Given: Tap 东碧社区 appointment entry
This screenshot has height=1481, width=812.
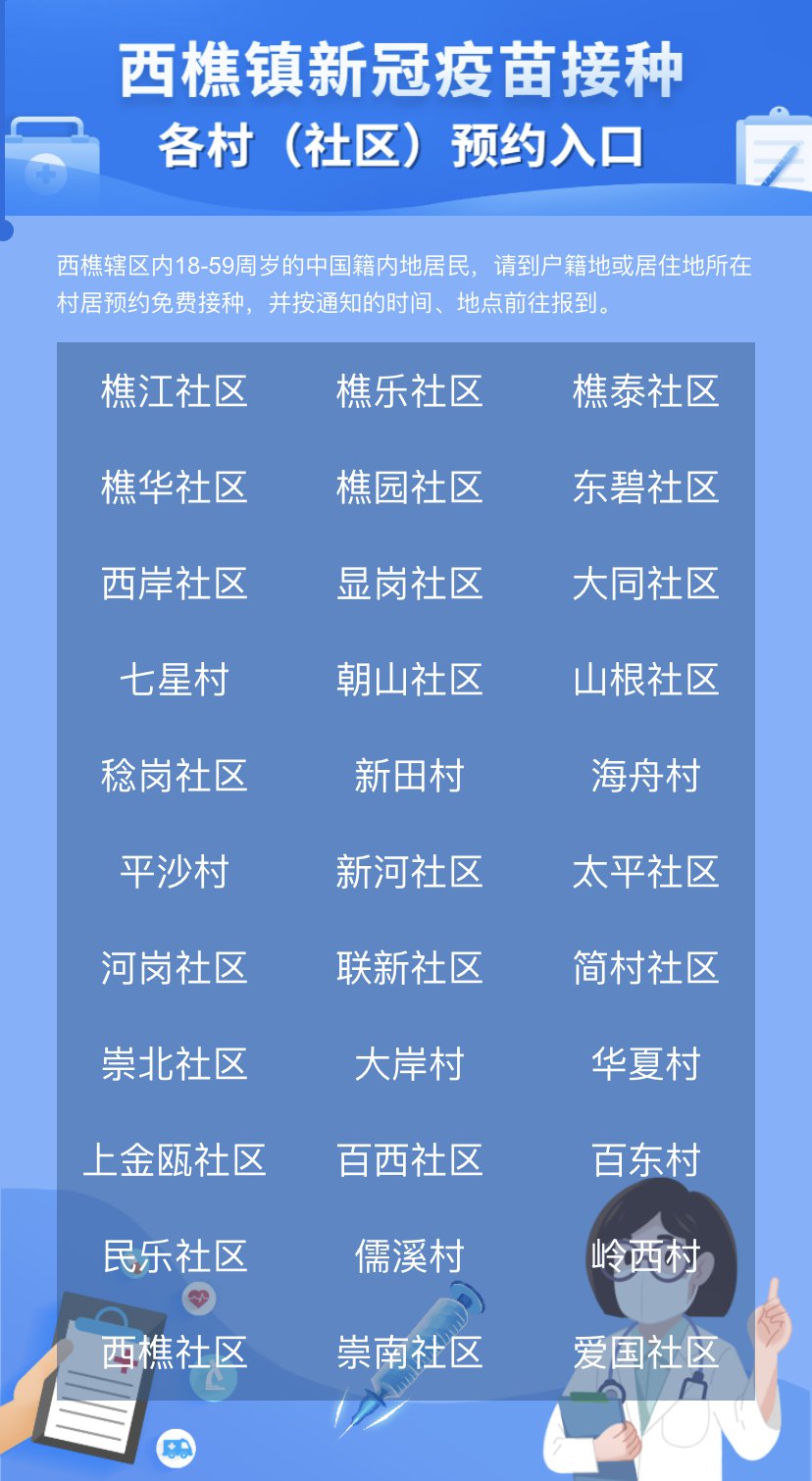Looking at the screenshot, I should pyautogui.click(x=645, y=487).
